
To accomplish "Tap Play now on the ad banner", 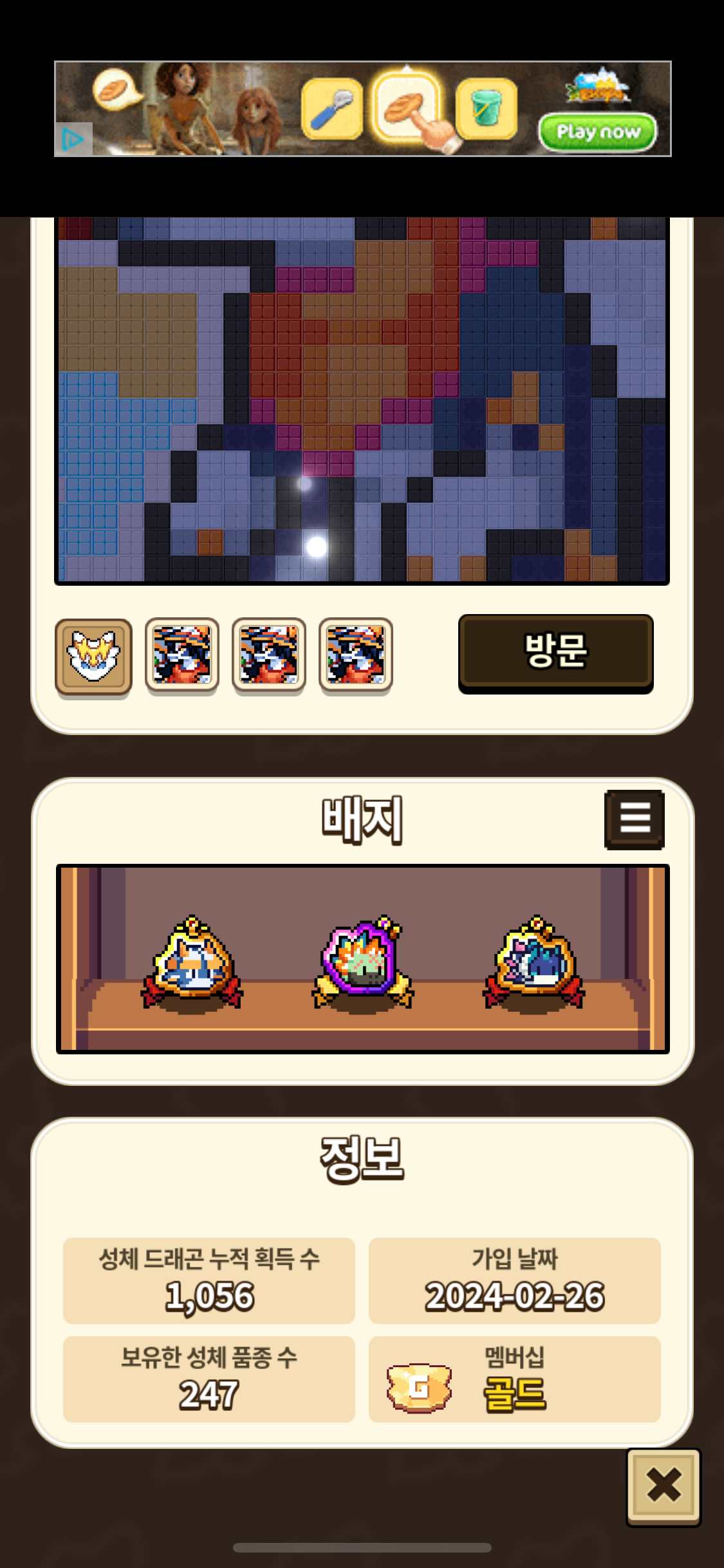I will pos(597,132).
